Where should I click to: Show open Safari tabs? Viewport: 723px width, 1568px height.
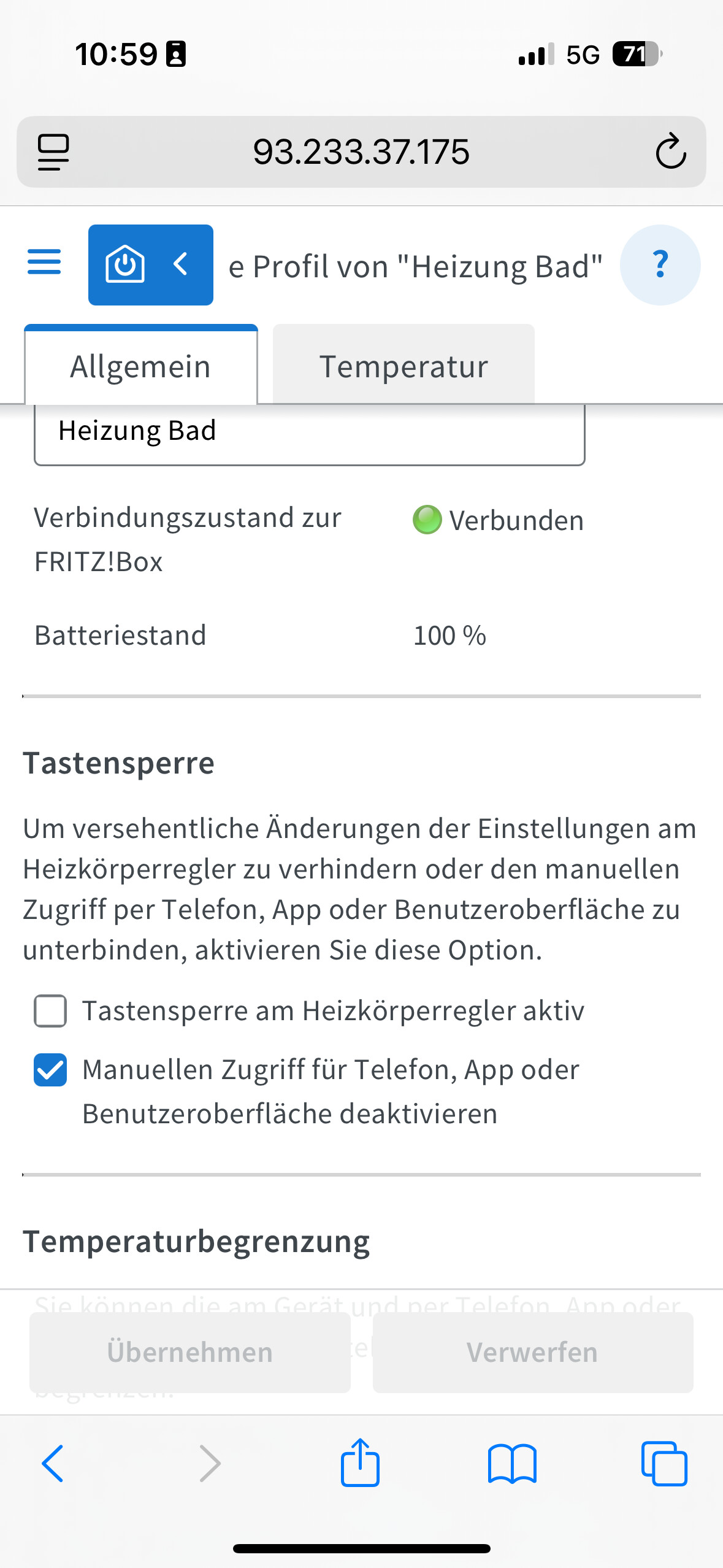coord(664,1463)
